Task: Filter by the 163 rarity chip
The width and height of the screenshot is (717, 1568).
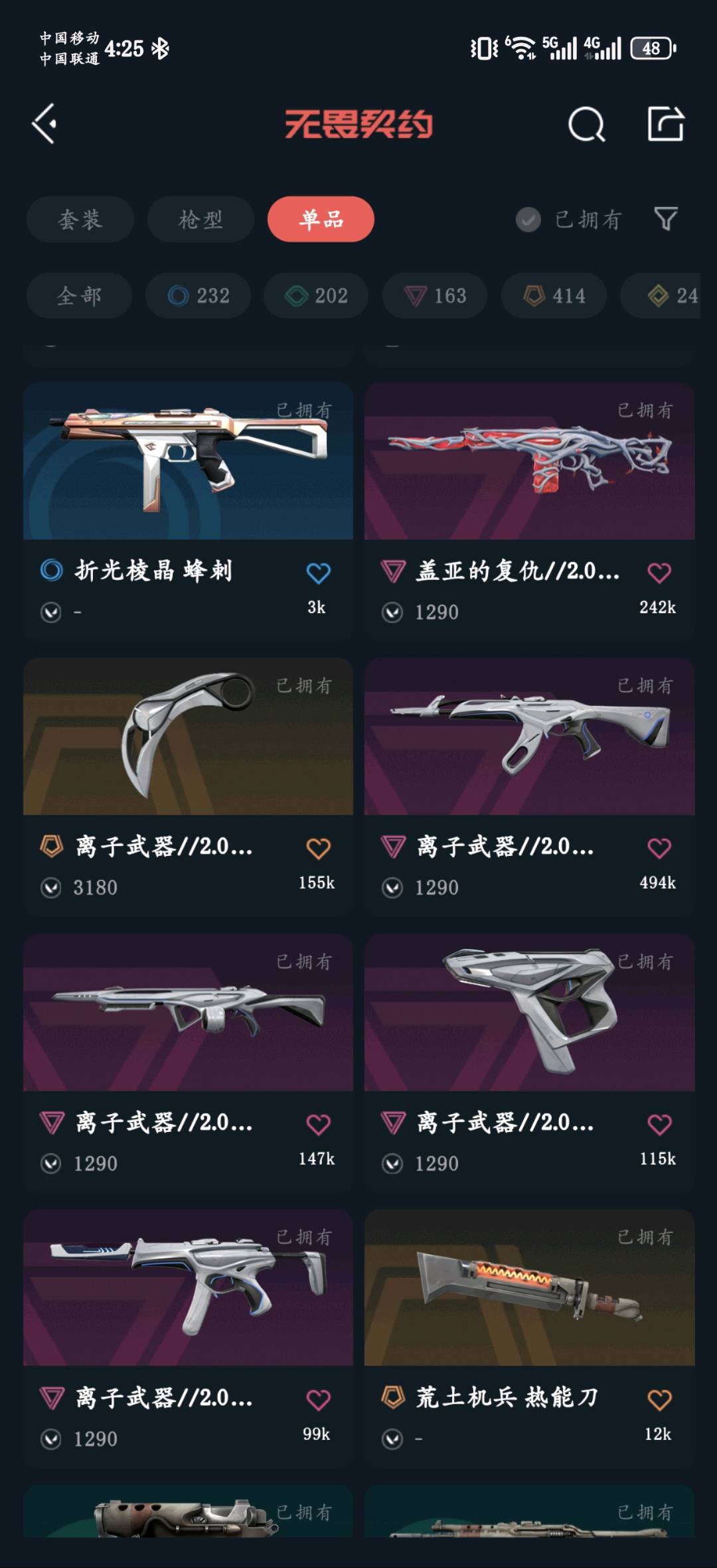Action: 435,295
